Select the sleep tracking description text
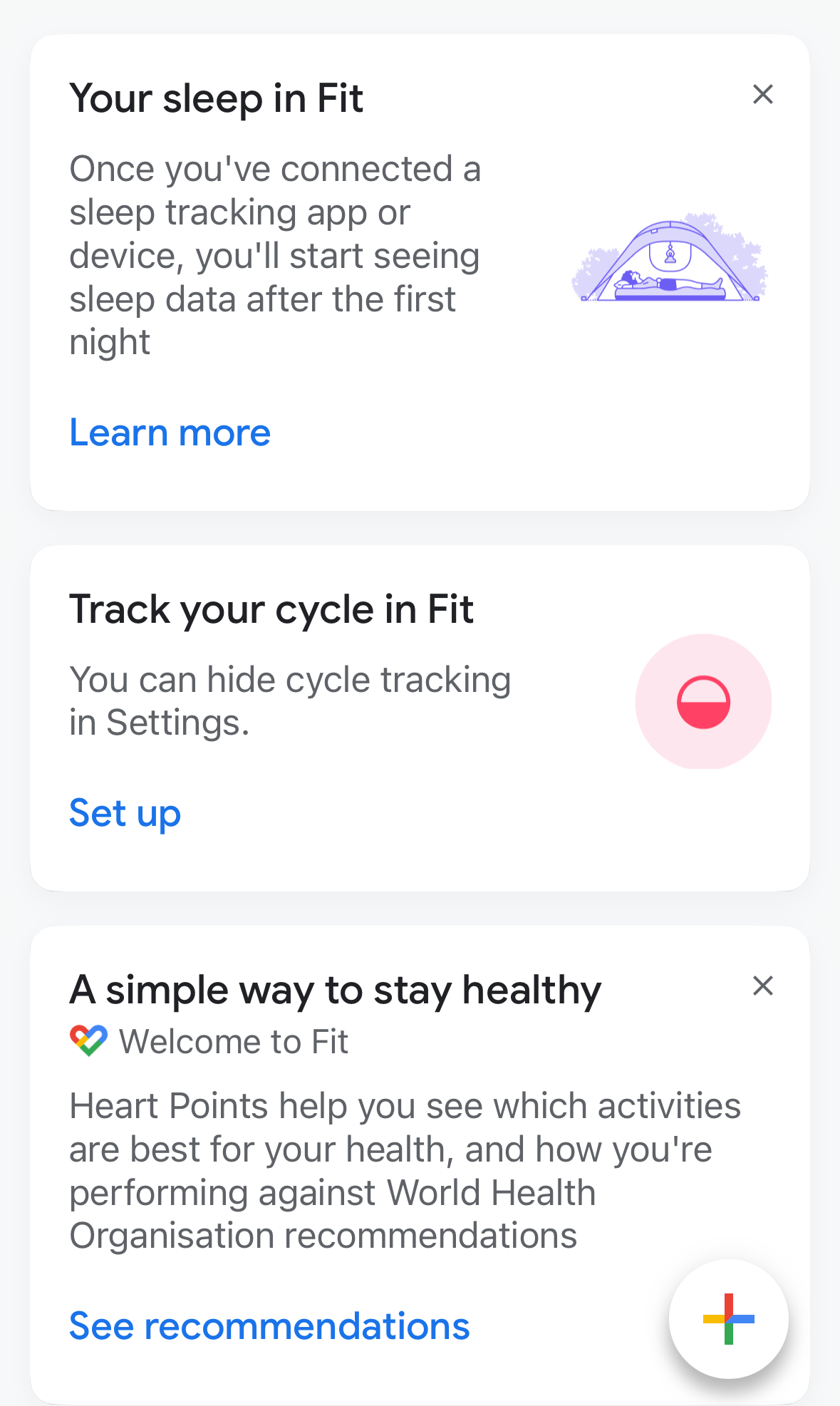The width and height of the screenshot is (840, 1406). 275,255
